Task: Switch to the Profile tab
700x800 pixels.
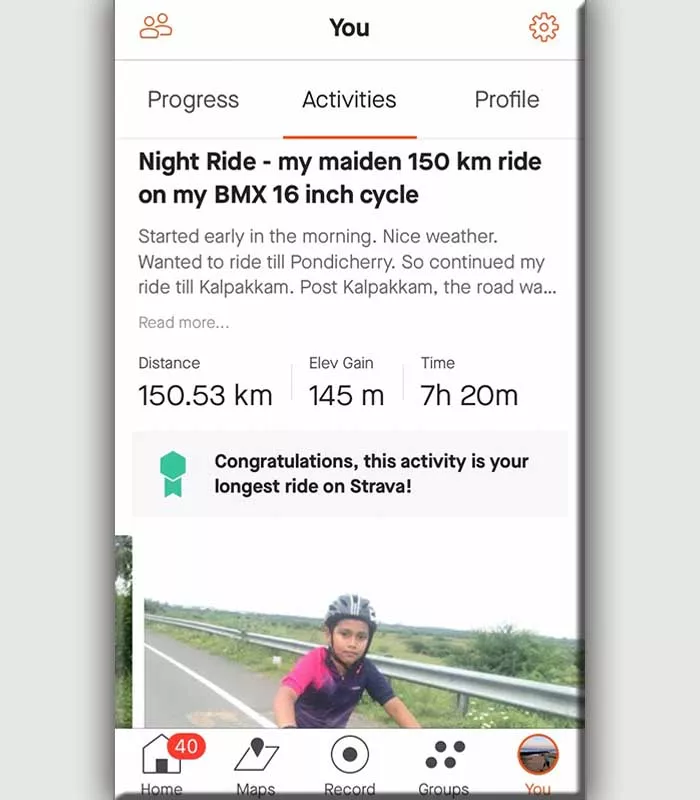Action: pyautogui.click(x=506, y=100)
